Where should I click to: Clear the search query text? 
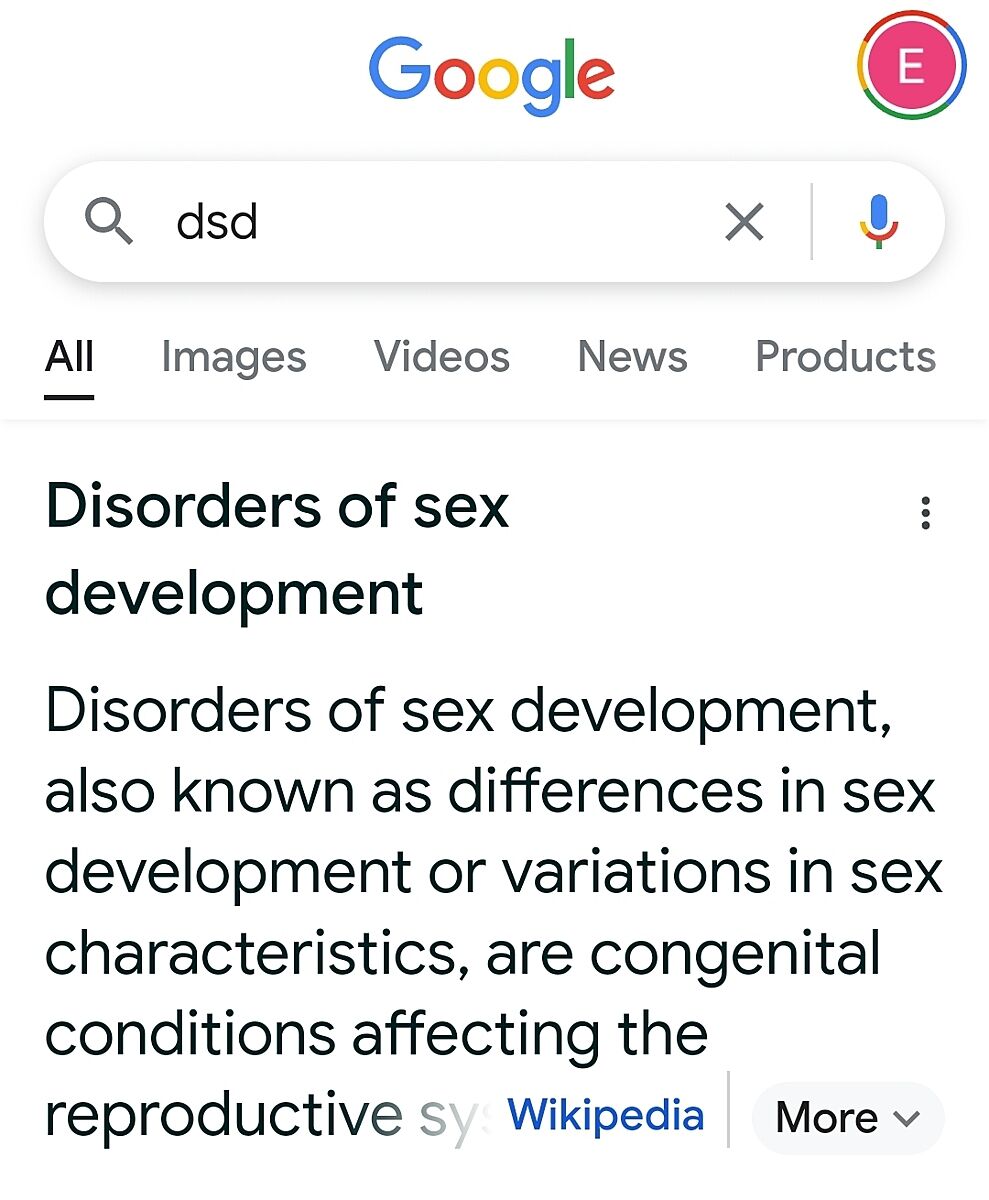743,221
